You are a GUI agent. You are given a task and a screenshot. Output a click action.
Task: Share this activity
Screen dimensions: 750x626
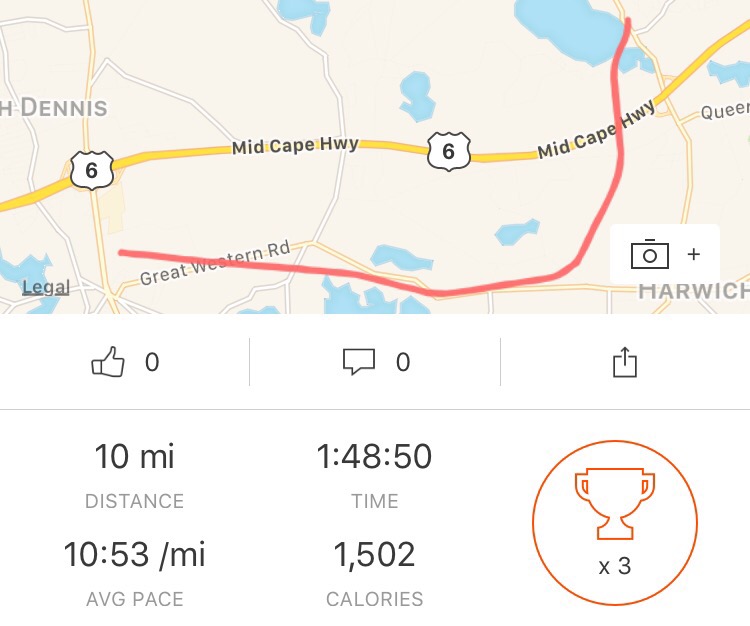point(624,361)
